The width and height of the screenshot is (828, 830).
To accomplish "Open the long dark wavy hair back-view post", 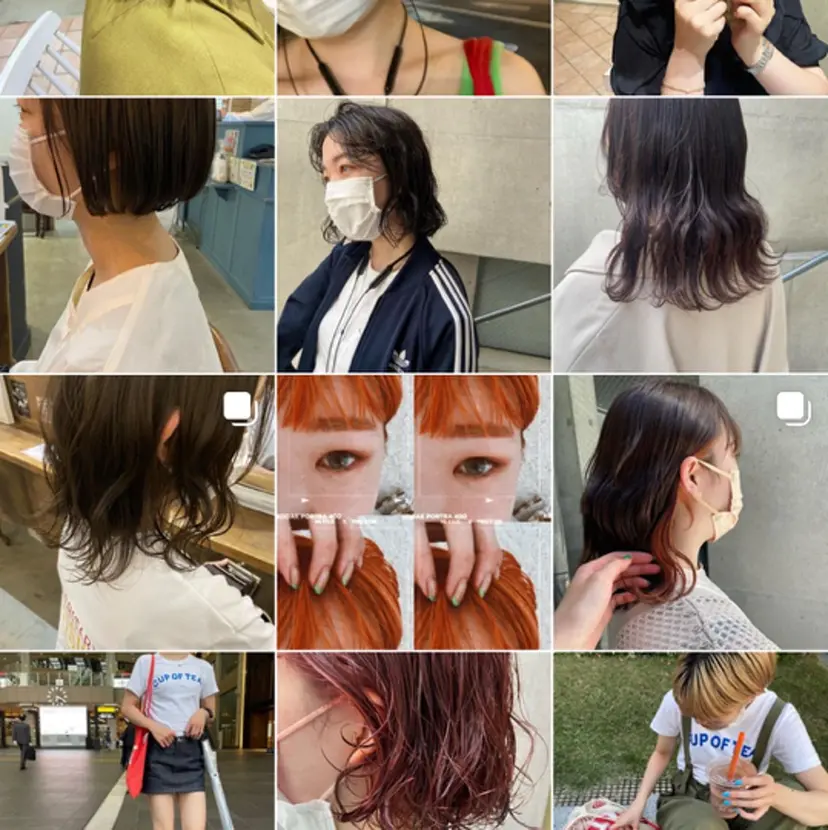I will pyautogui.click(x=690, y=235).
